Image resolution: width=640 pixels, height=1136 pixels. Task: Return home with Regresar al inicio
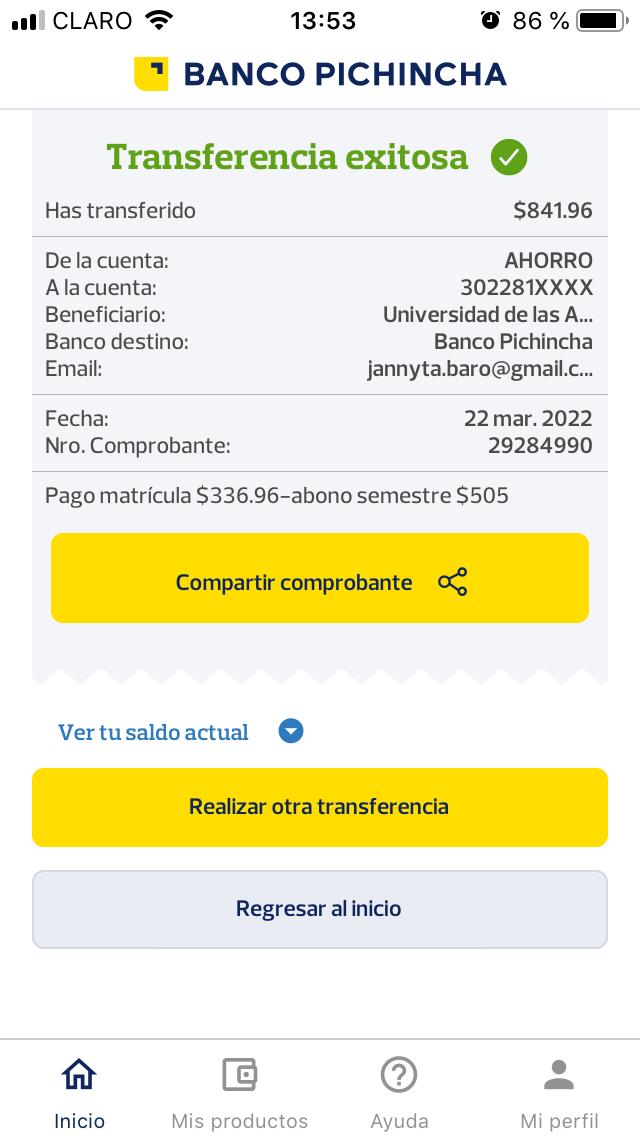(x=320, y=909)
